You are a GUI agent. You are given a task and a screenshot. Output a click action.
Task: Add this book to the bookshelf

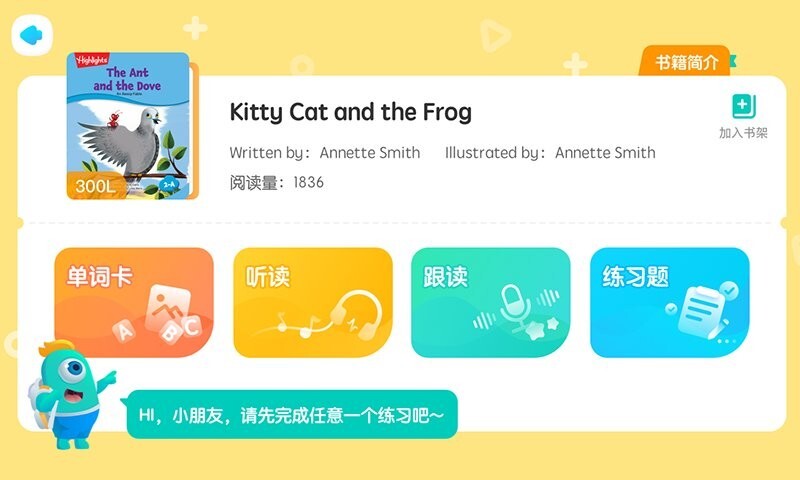pos(743,114)
